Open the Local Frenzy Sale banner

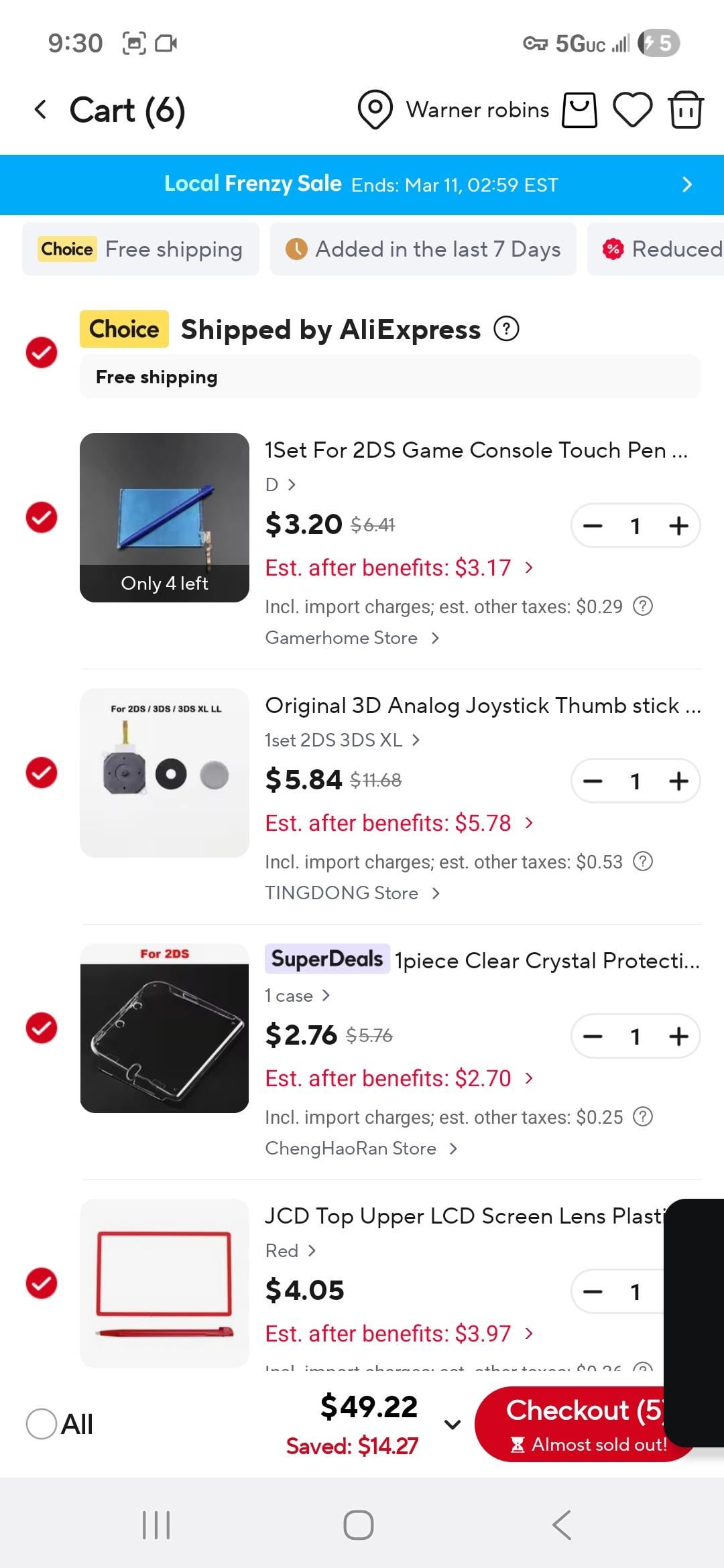pos(362,184)
